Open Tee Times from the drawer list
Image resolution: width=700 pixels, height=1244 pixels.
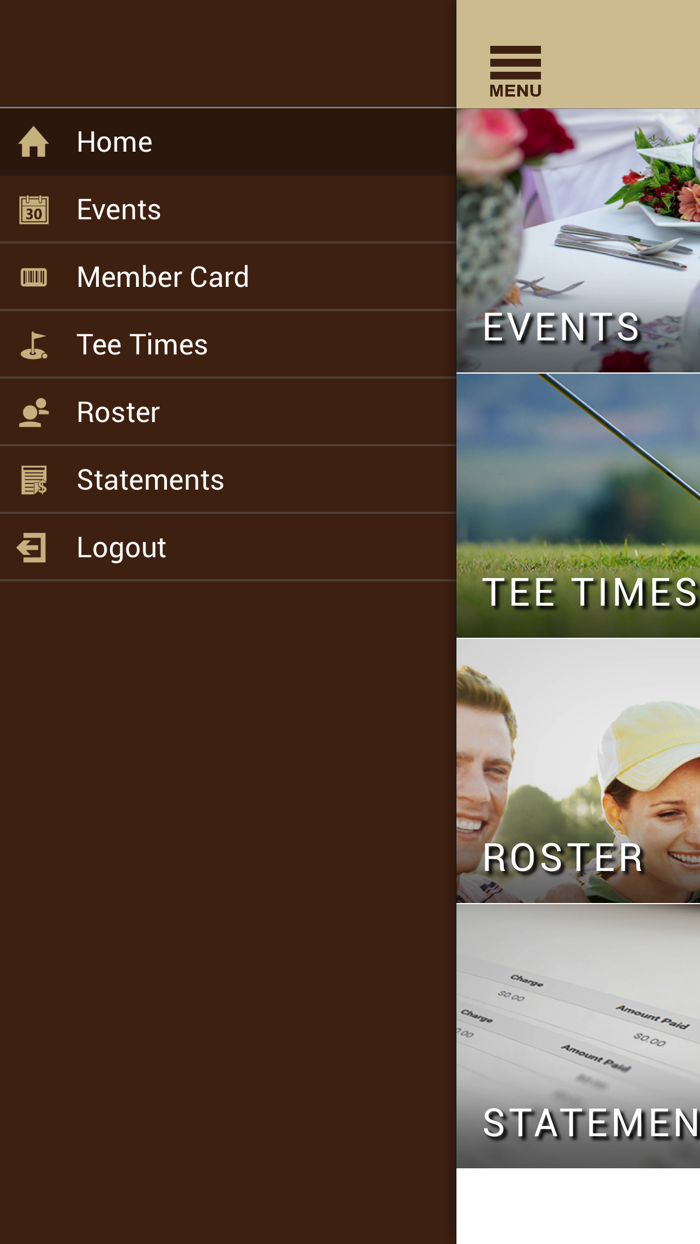(227, 345)
